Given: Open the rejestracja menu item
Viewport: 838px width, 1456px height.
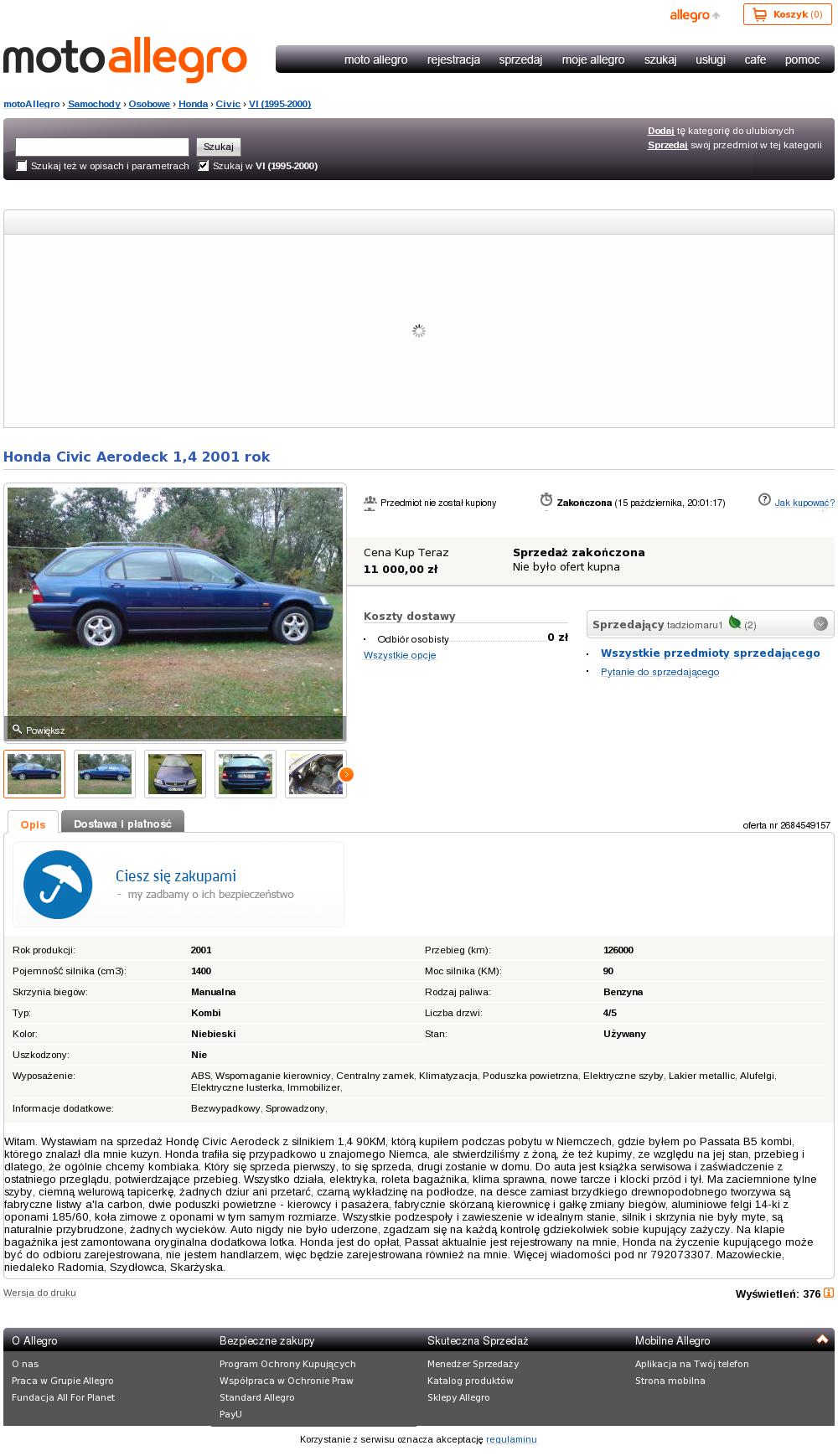Looking at the screenshot, I should click(453, 59).
